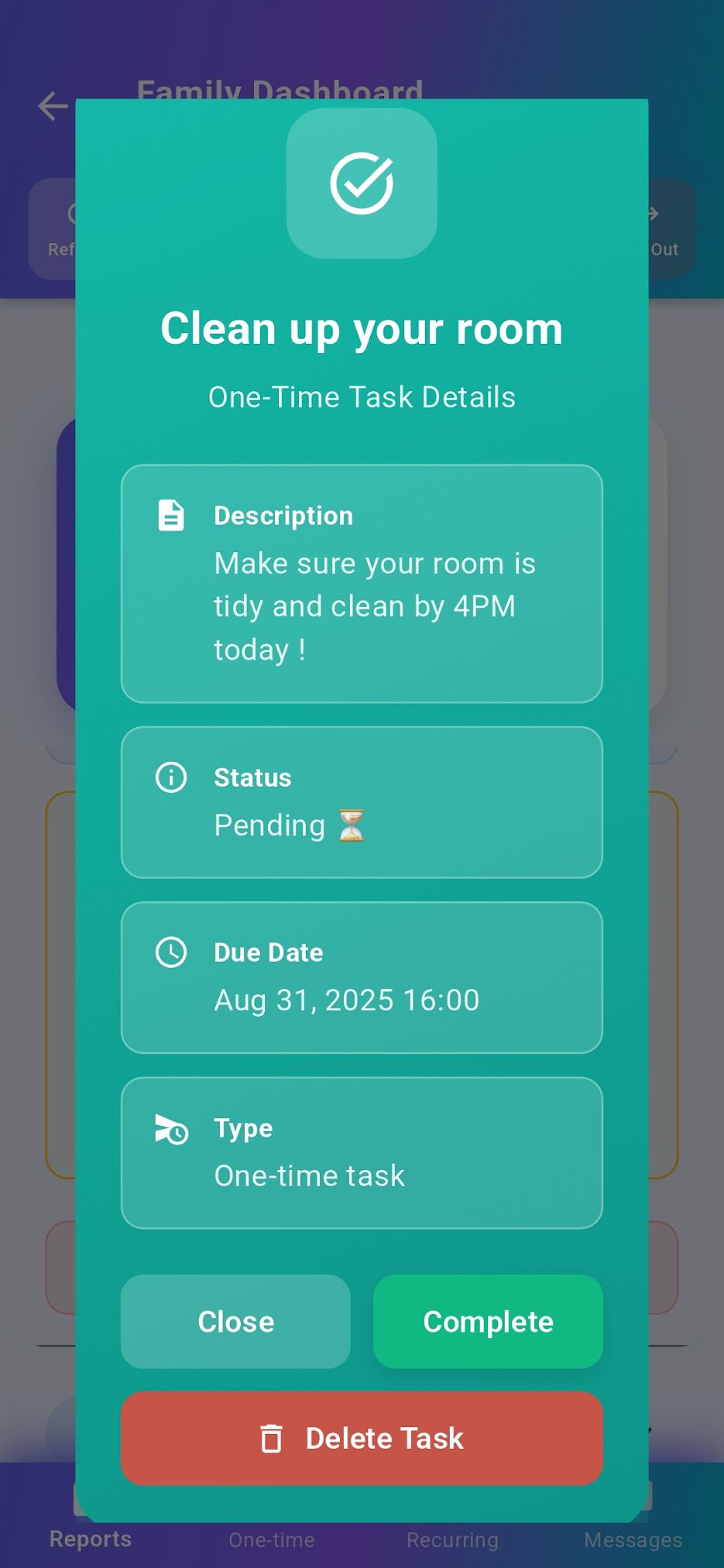Switch to the Recurring tab

point(452,1539)
